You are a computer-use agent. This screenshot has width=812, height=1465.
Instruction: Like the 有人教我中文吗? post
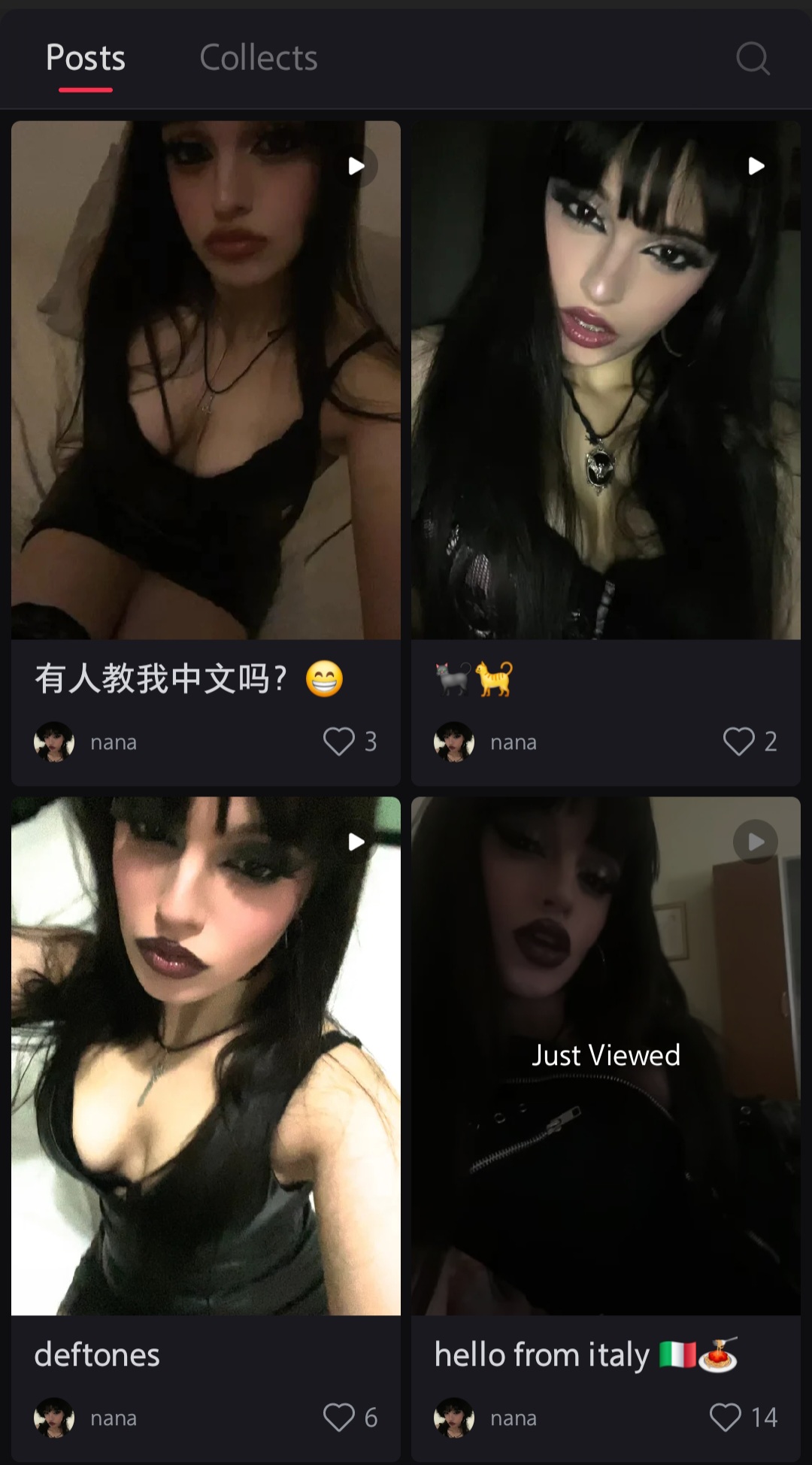tap(339, 742)
